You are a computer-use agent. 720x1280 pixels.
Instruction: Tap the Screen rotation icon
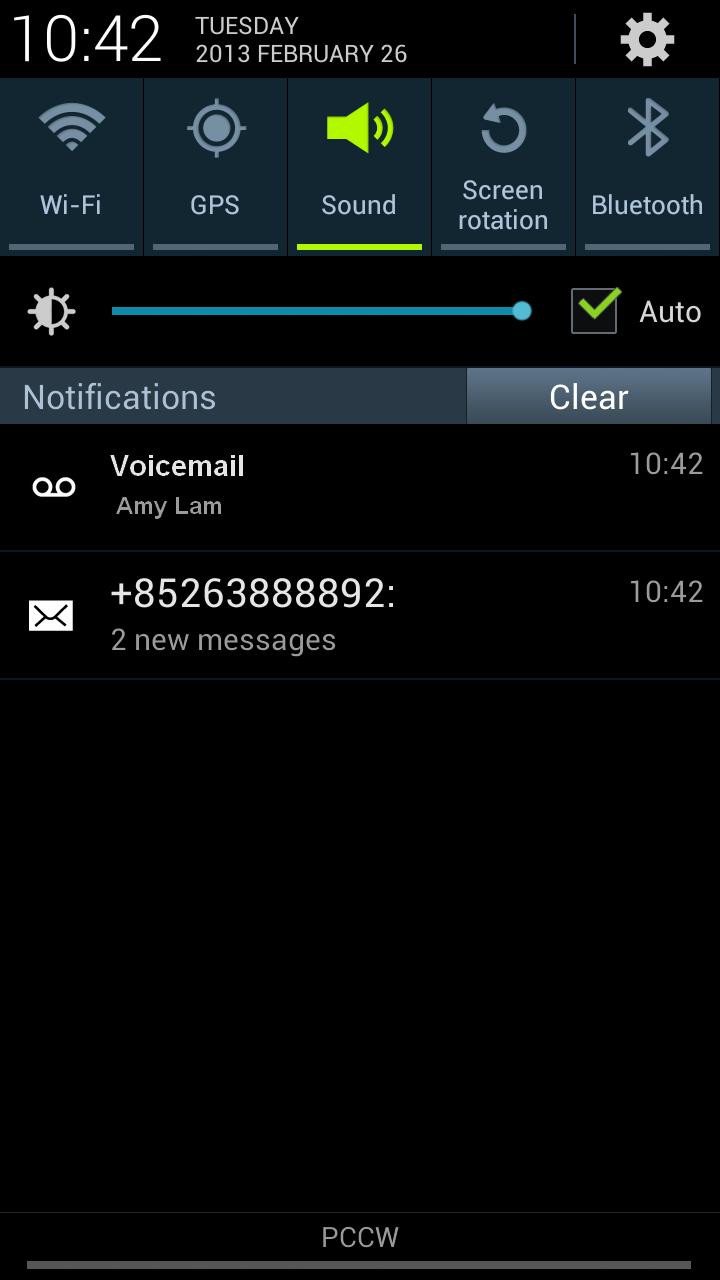503,127
